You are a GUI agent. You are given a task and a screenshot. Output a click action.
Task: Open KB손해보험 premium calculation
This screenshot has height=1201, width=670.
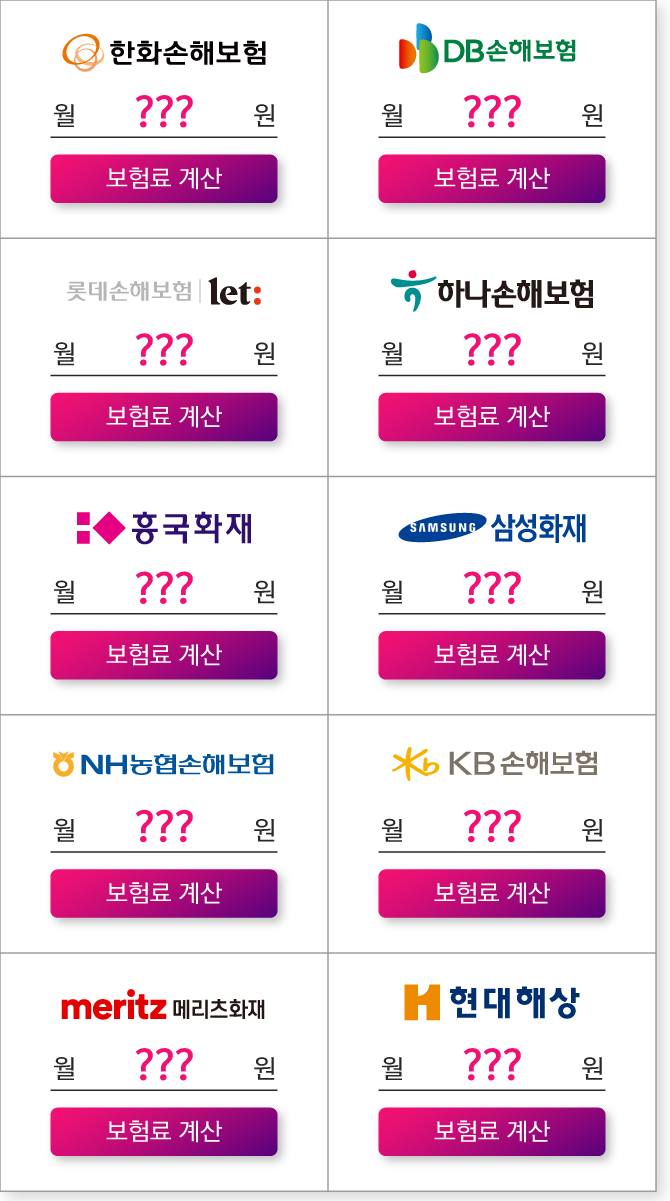click(491, 893)
